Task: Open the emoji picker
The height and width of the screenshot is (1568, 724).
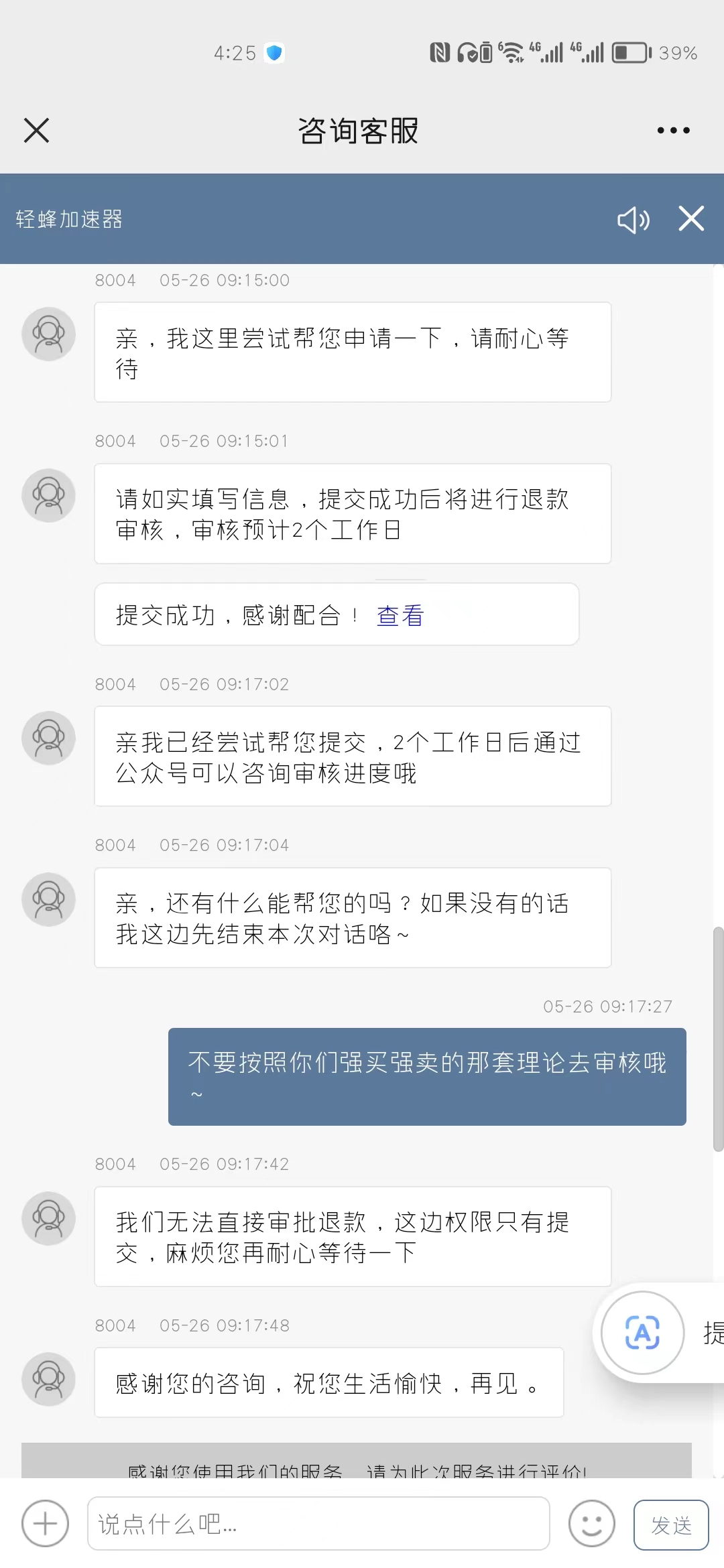Action: click(x=591, y=1524)
